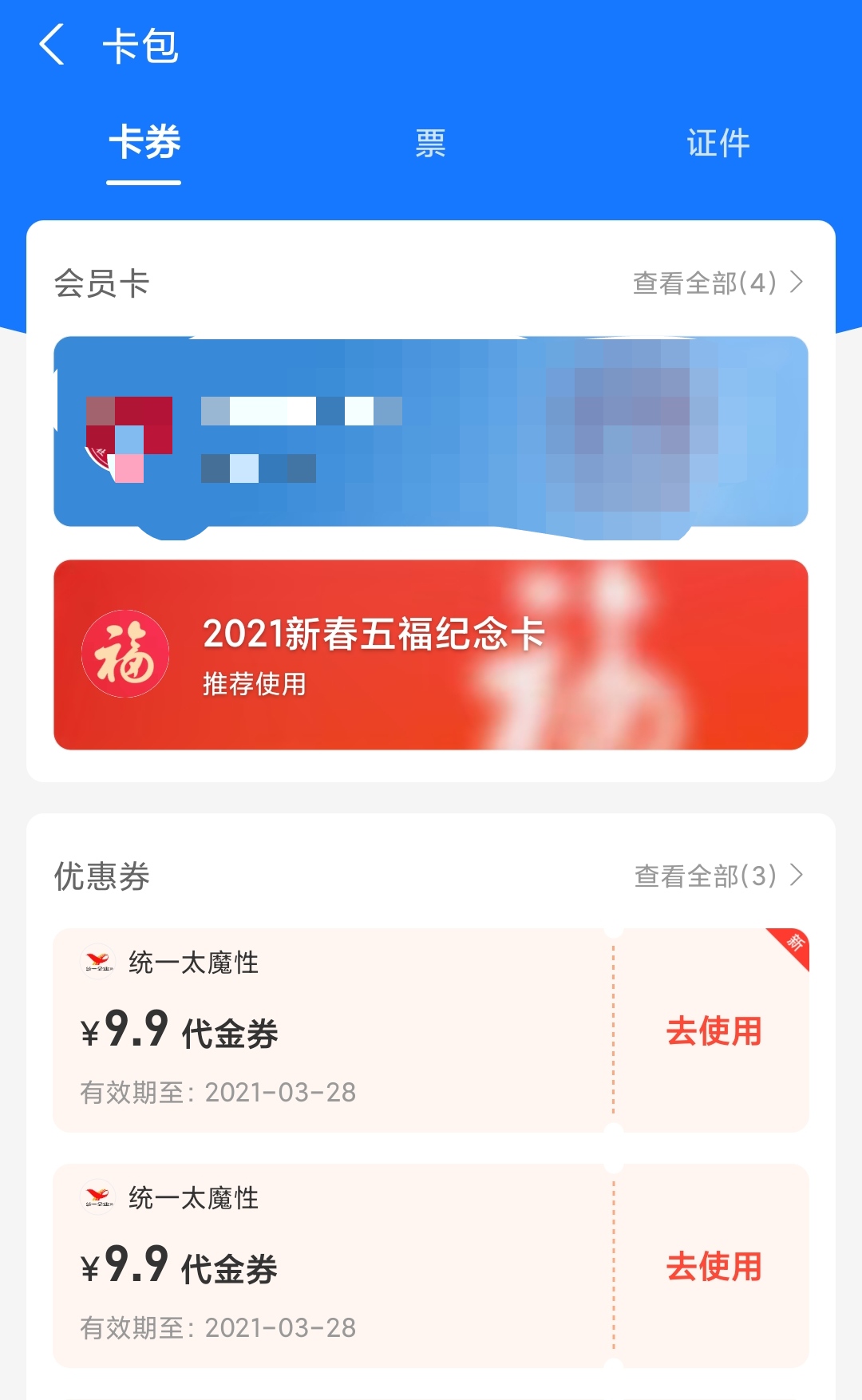Tap 去使用 on the second 统一太魔性 coupon
Viewport: 862px width, 1400px height.
pyautogui.click(x=714, y=1266)
